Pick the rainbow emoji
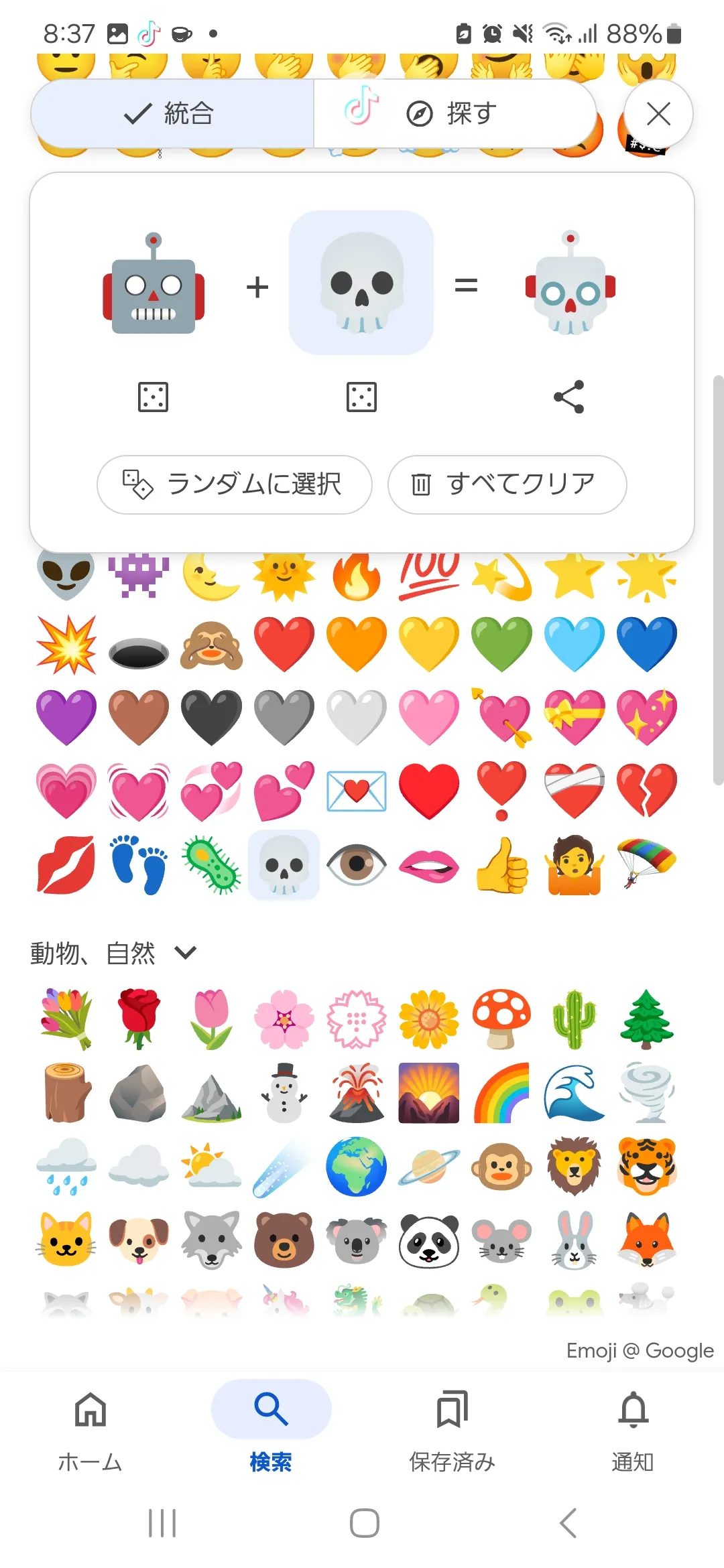The image size is (724, 1568). (501, 1092)
